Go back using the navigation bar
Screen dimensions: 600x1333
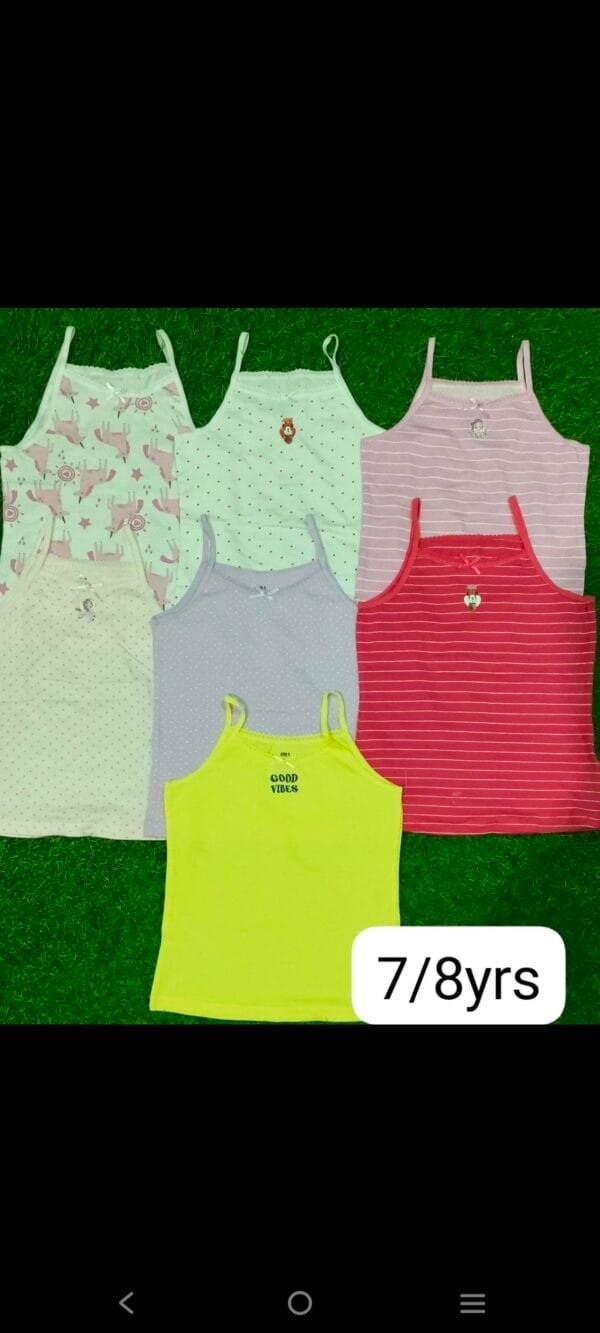coord(126,1302)
